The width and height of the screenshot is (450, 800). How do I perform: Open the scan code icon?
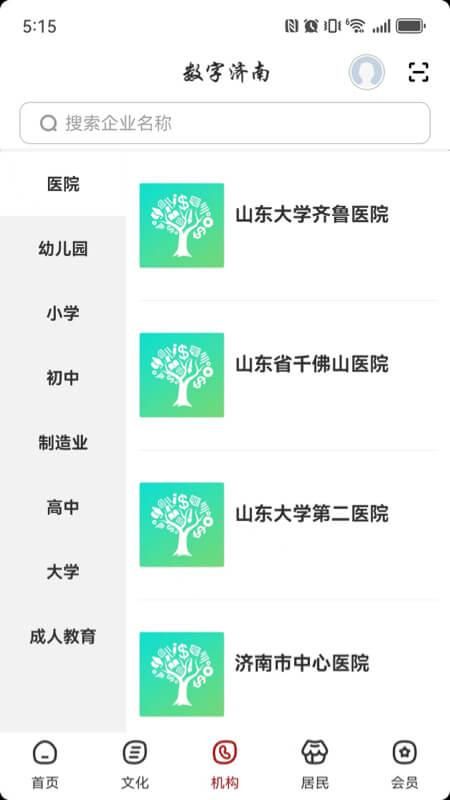coord(418,72)
